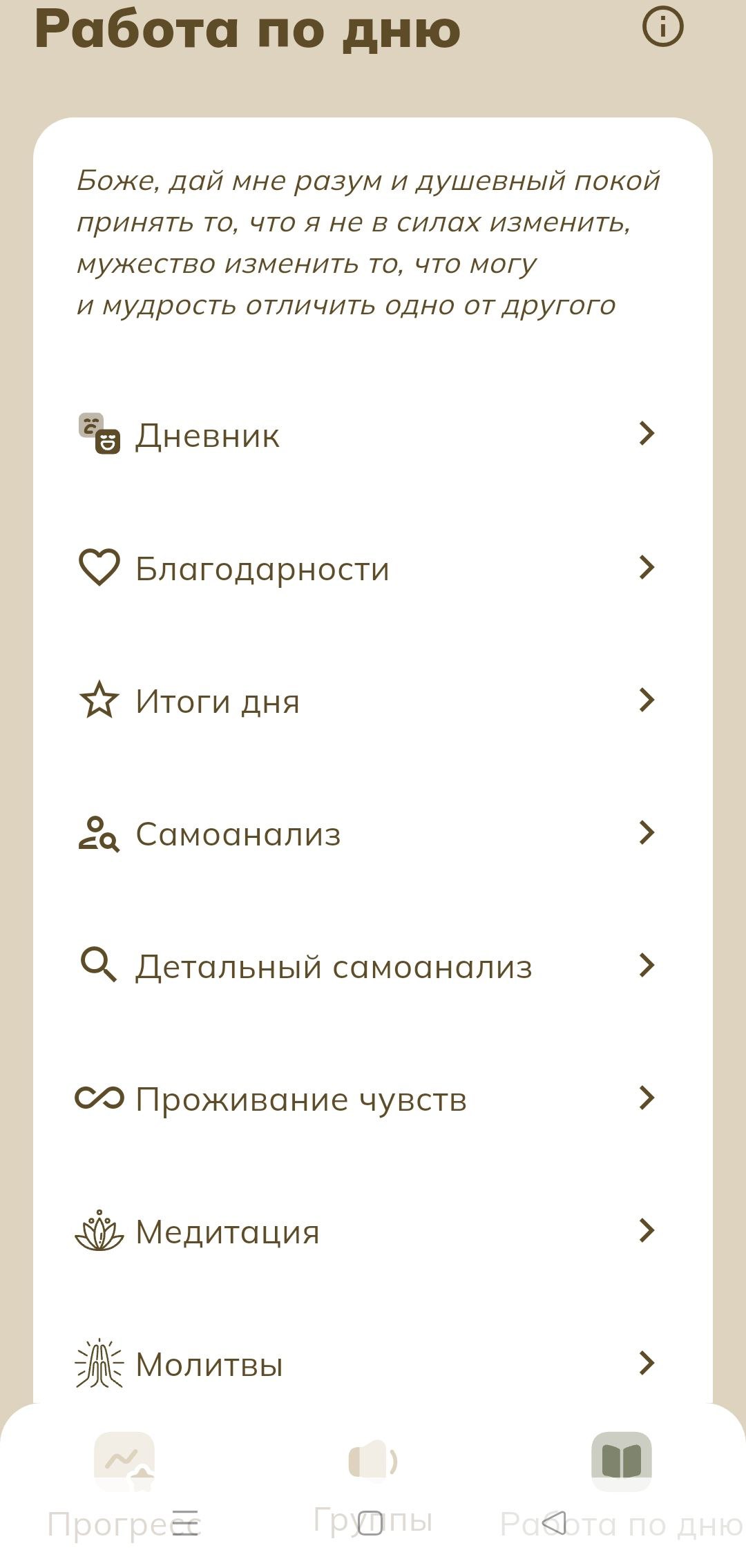The image size is (746, 1568).
Task: Select the Работа по дню tab
Action: coord(622,1485)
